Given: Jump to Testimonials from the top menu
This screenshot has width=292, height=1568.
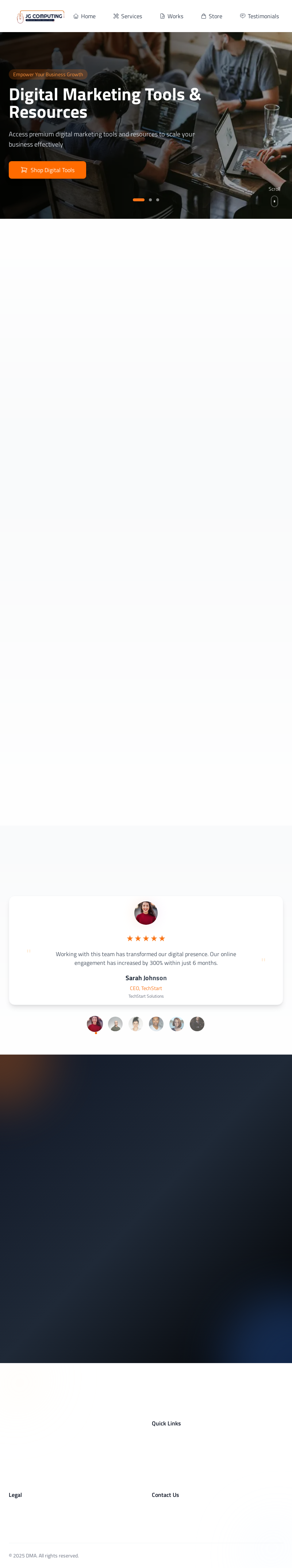Looking at the screenshot, I should (259, 16).
